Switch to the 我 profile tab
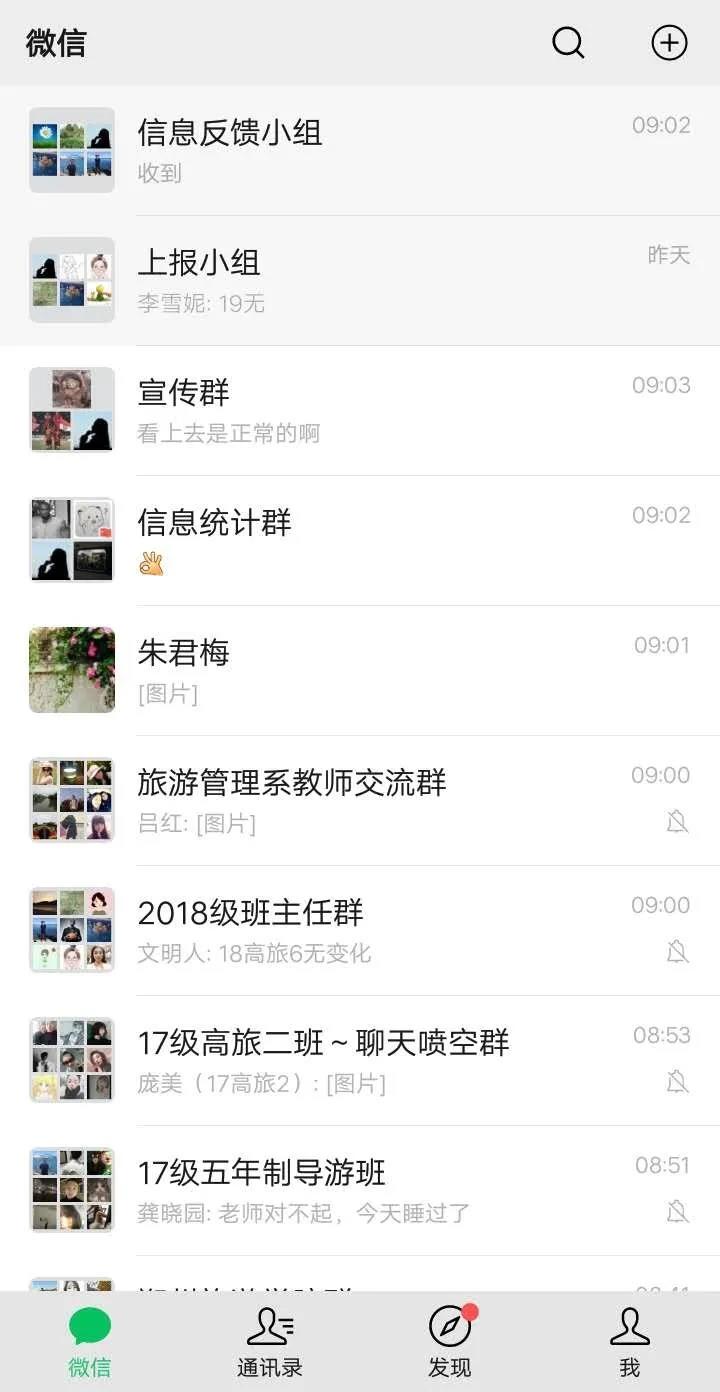Screen dimensions: 720x1392 click(630, 1342)
